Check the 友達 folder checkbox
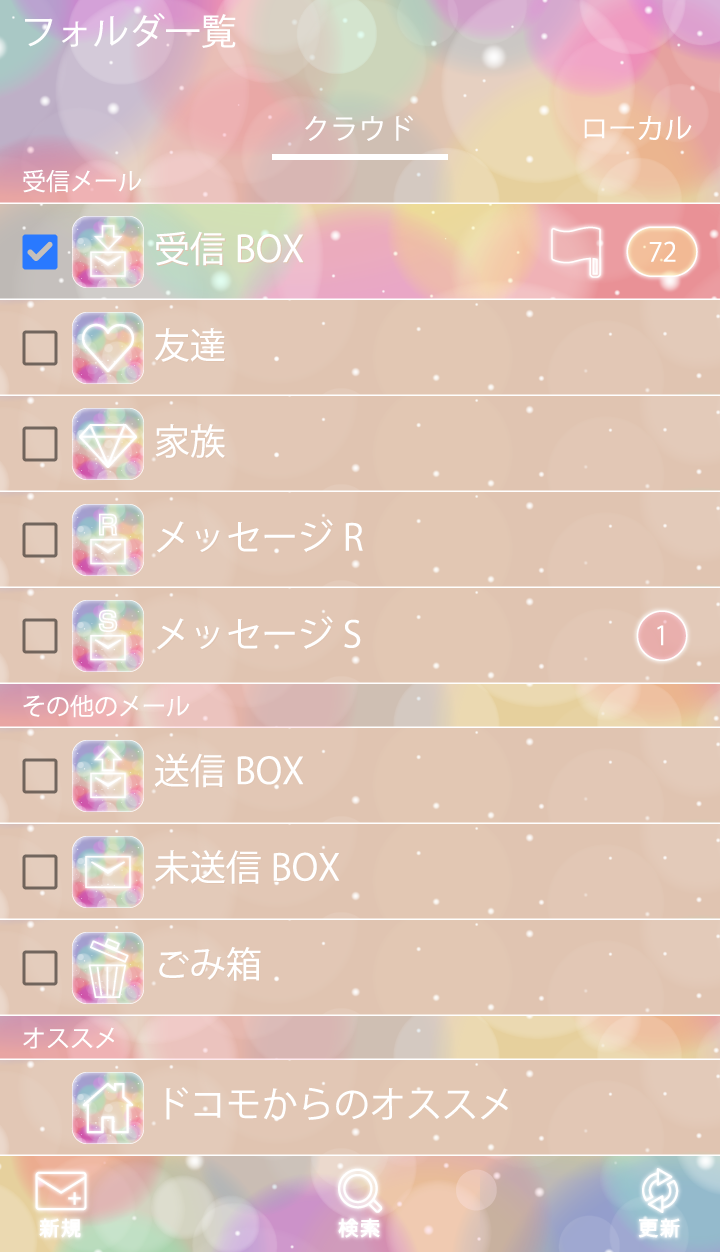This screenshot has width=720, height=1252. pyautogui.click(x=40, y=348)
